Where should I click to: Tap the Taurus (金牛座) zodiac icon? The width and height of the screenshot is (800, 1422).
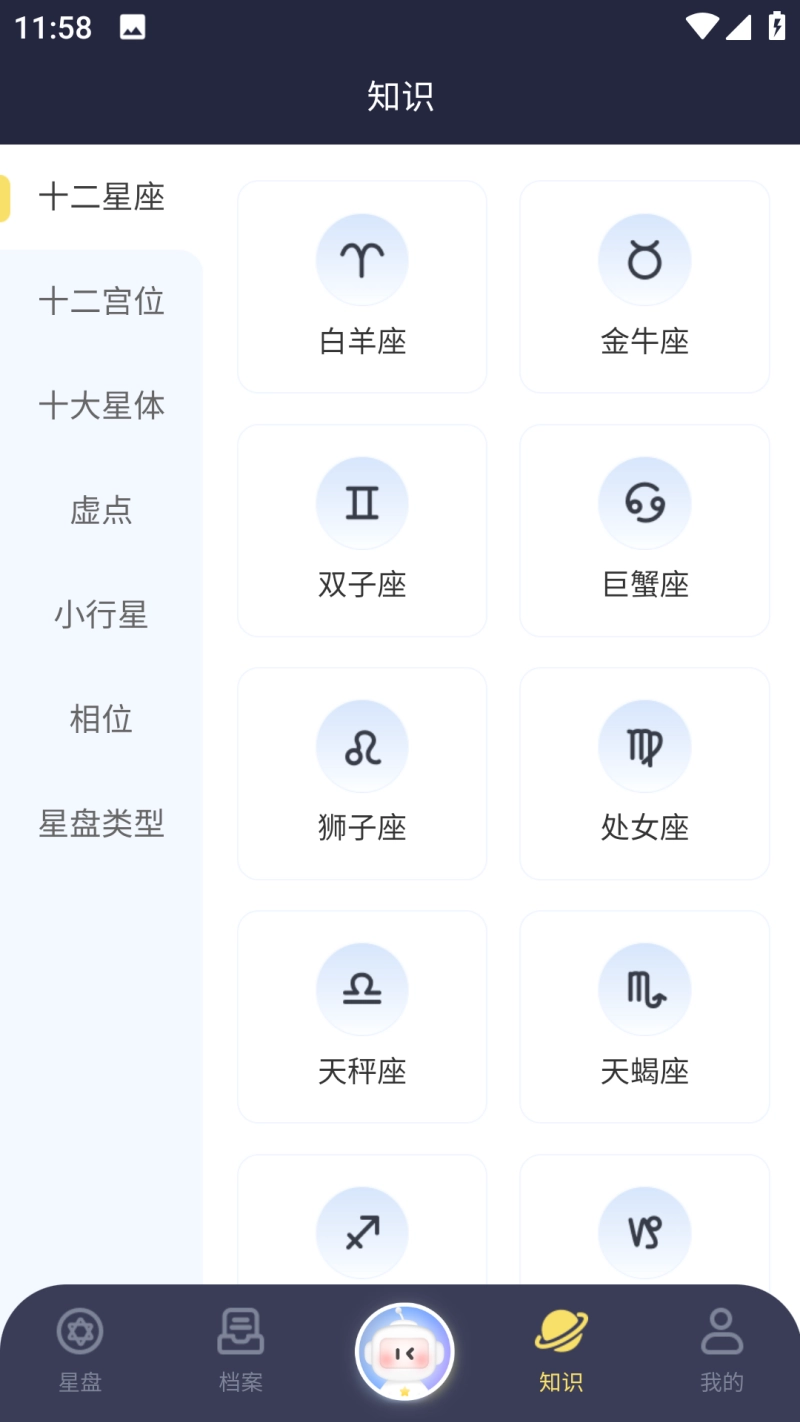644,259
